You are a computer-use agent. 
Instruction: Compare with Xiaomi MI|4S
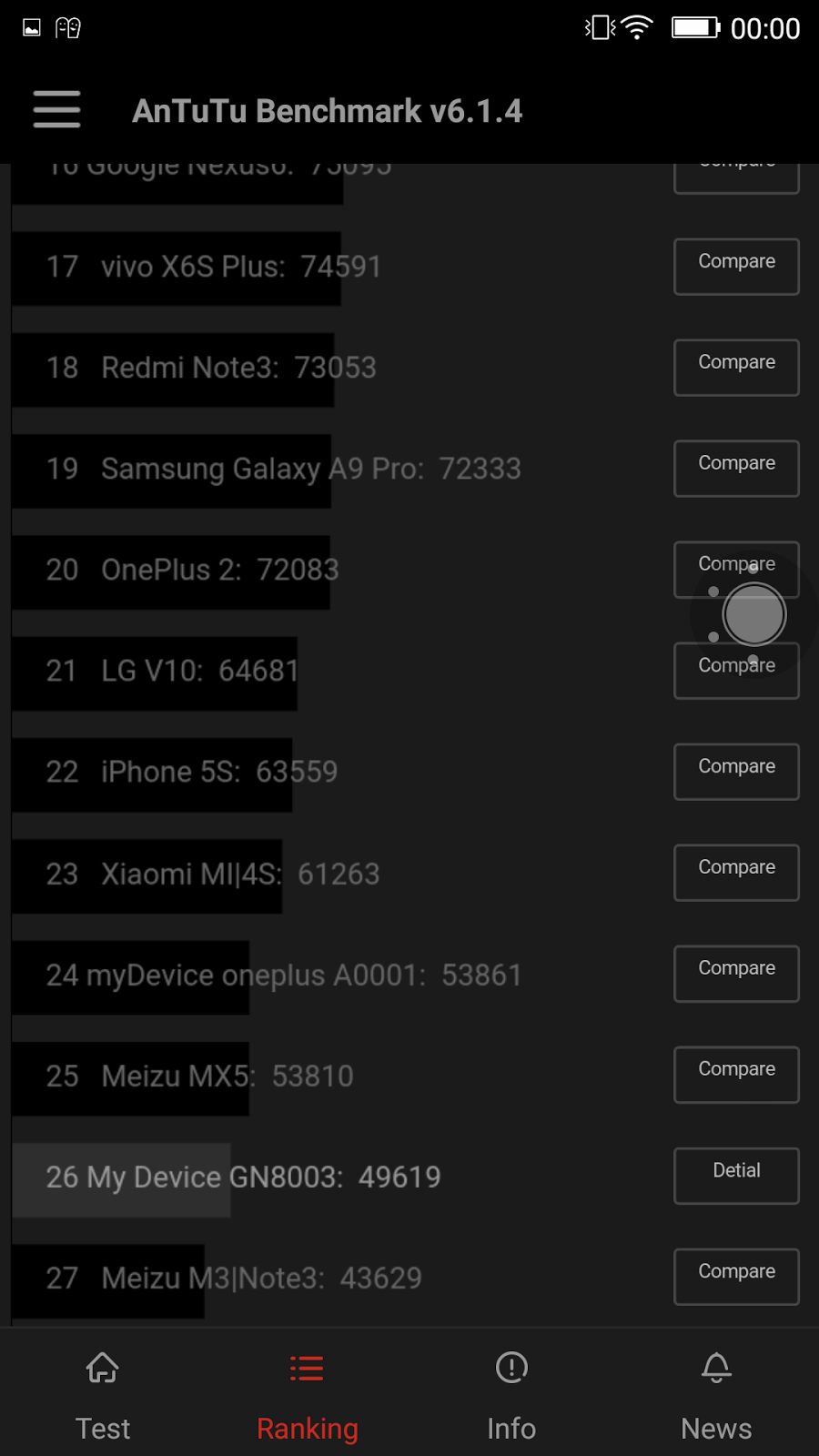point(736,872)
